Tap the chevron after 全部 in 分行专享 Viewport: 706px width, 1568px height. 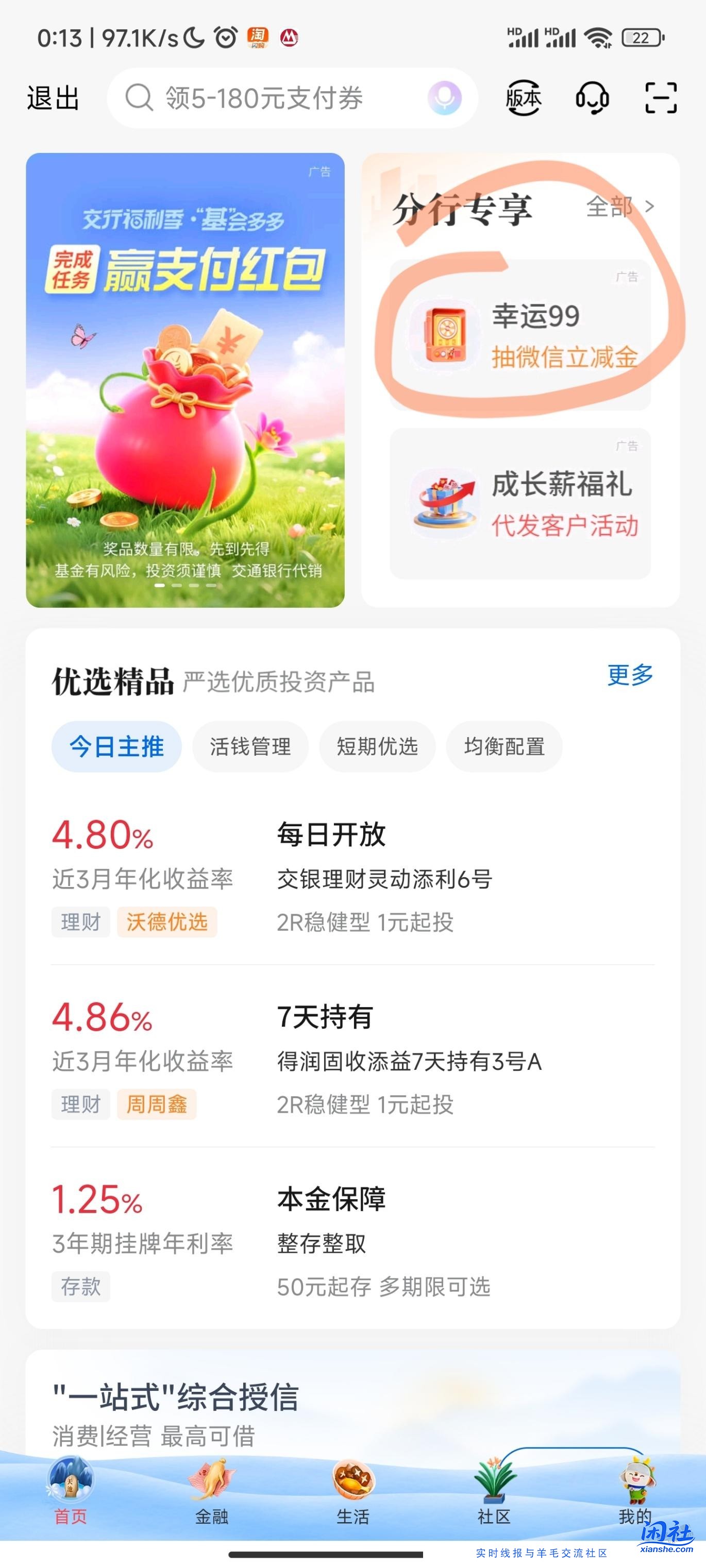click(649, 208)
